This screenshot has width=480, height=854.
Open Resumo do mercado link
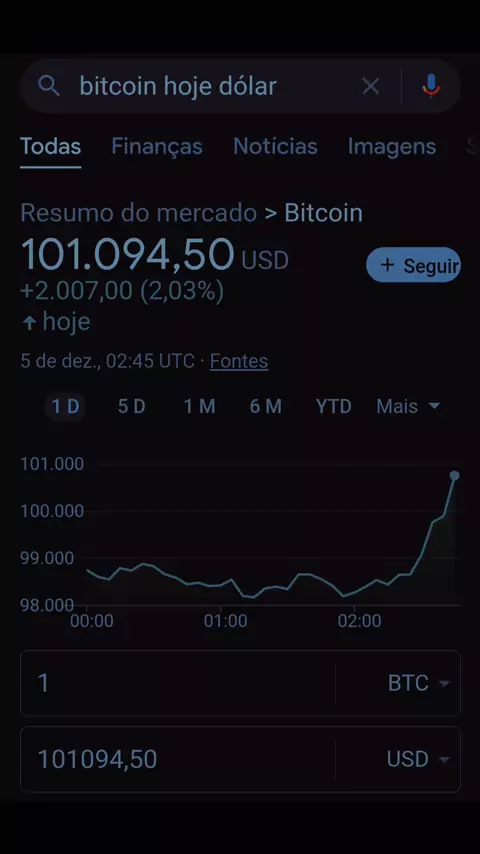[138, 213]
